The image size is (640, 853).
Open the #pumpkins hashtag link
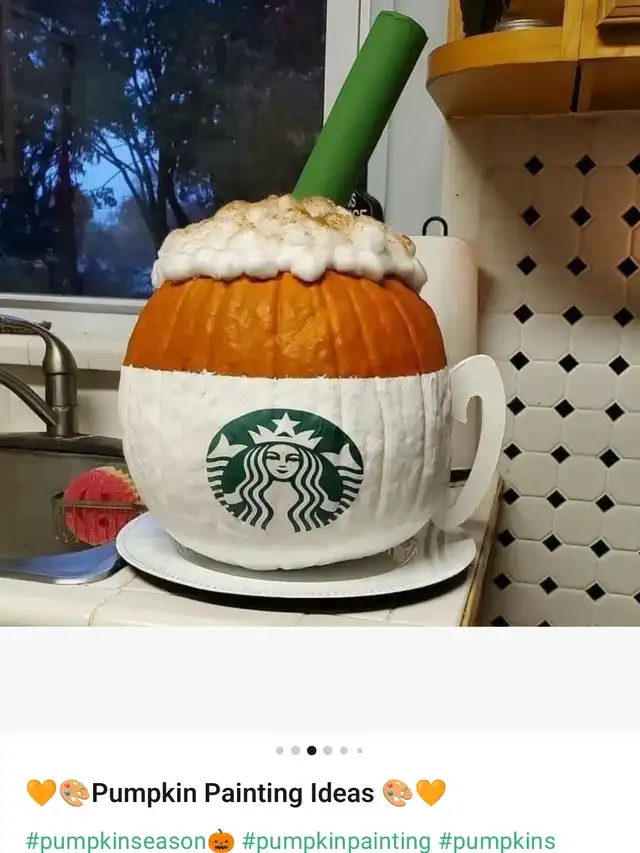[x=497, y=841]
